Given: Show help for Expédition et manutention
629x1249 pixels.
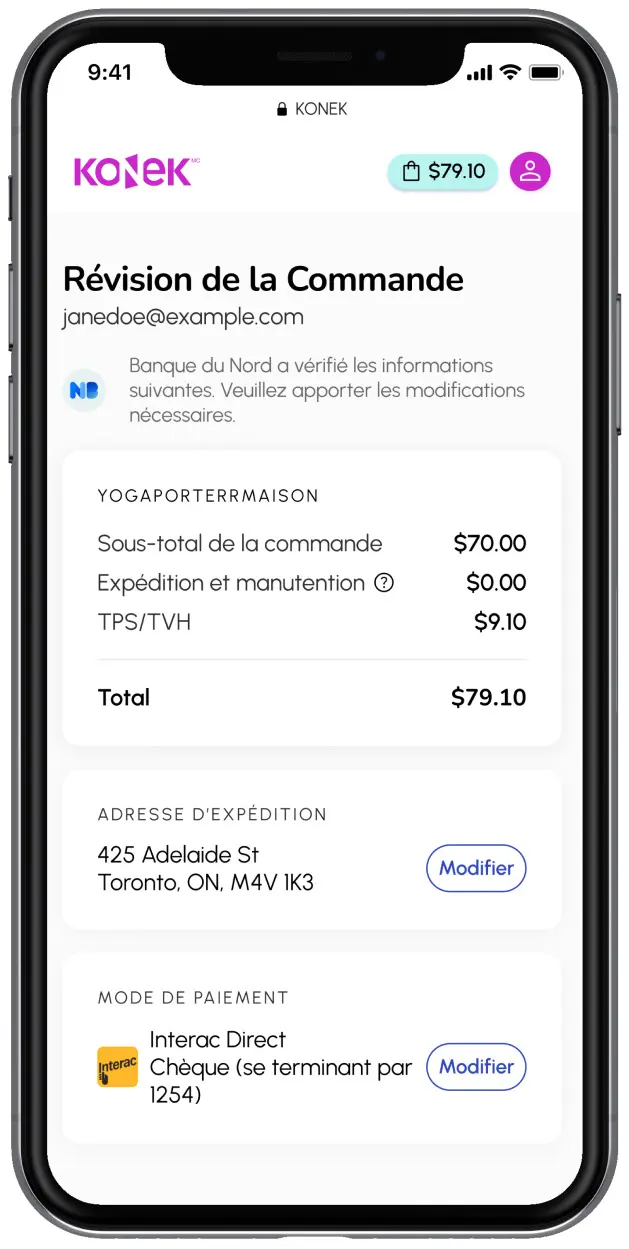Looking at the screenshot, I should tap(383, 583).
